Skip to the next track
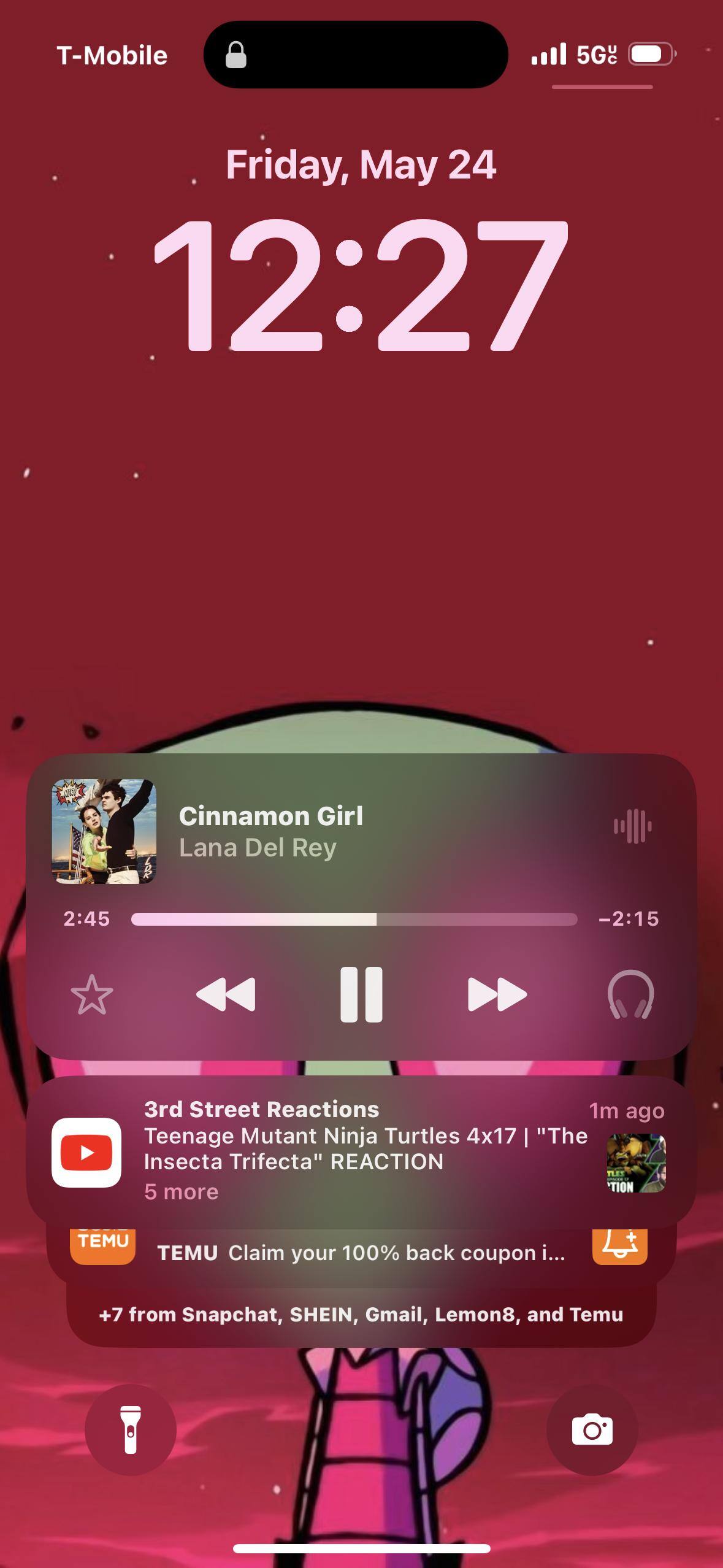This screenshot has width=723, height=1568. coord(497,994)
